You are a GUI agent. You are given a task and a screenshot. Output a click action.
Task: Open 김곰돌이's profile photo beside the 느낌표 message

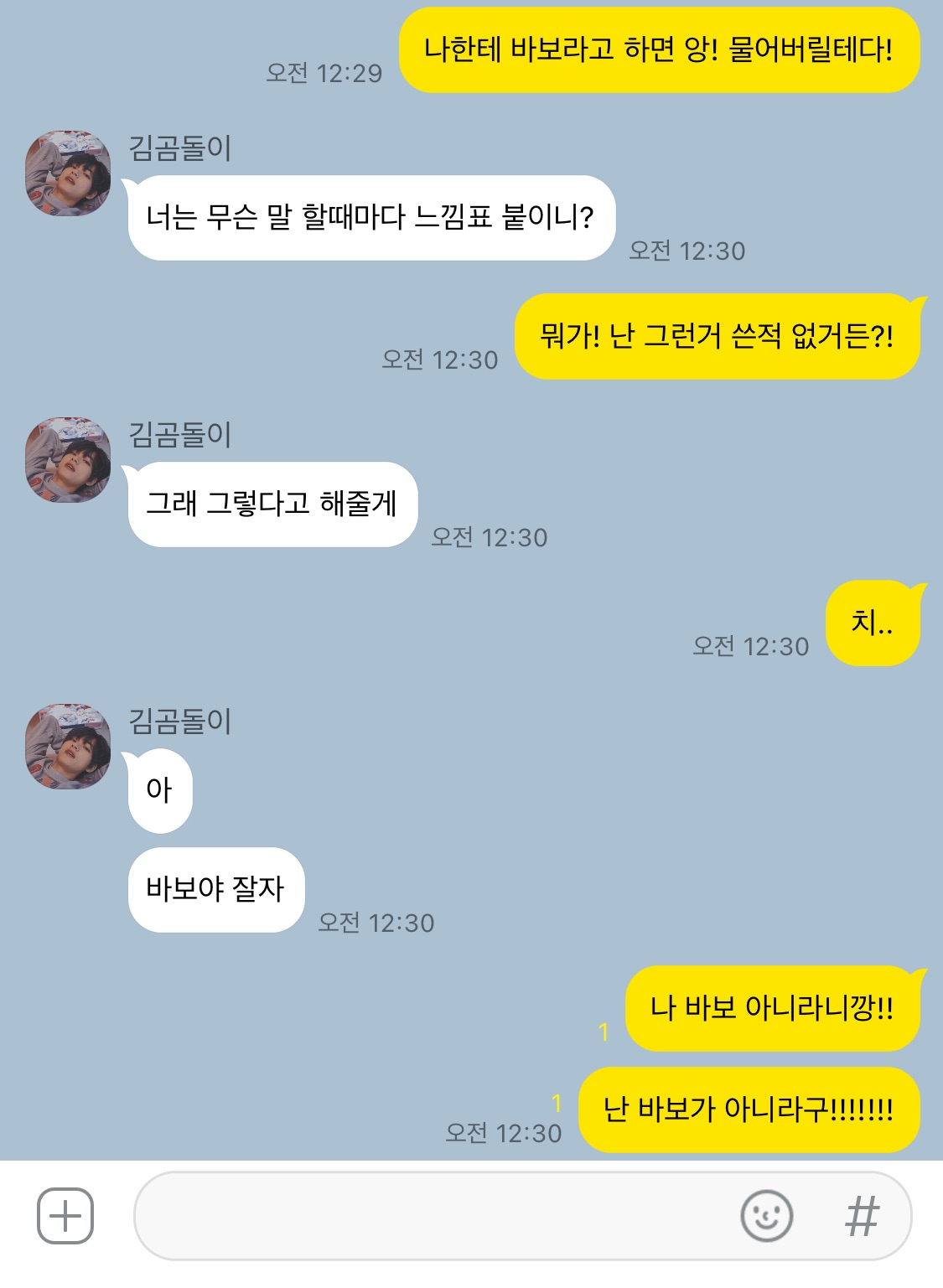pos(68,173)
